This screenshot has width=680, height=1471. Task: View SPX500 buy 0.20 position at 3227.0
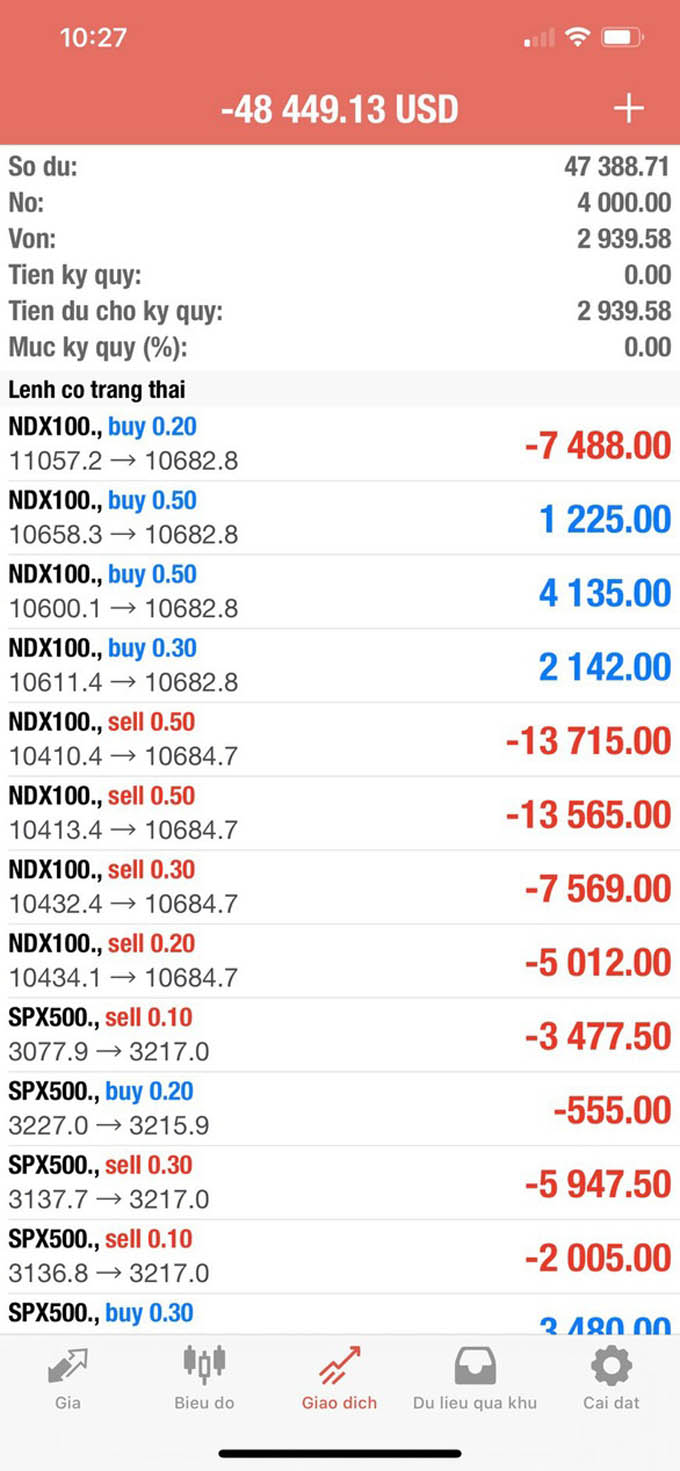click(x=340, y=1110)
